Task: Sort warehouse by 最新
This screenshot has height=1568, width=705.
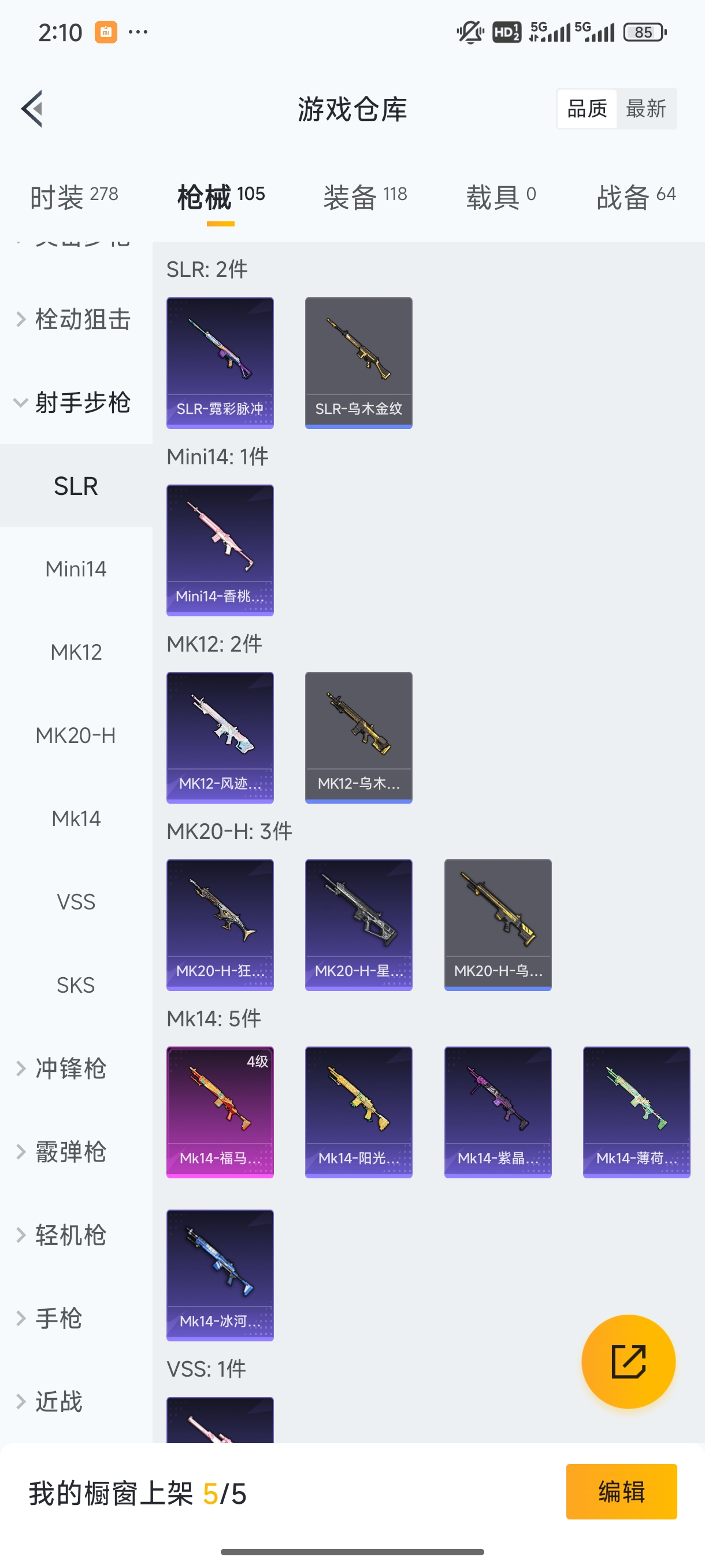Action: click(x=645, y=109)
